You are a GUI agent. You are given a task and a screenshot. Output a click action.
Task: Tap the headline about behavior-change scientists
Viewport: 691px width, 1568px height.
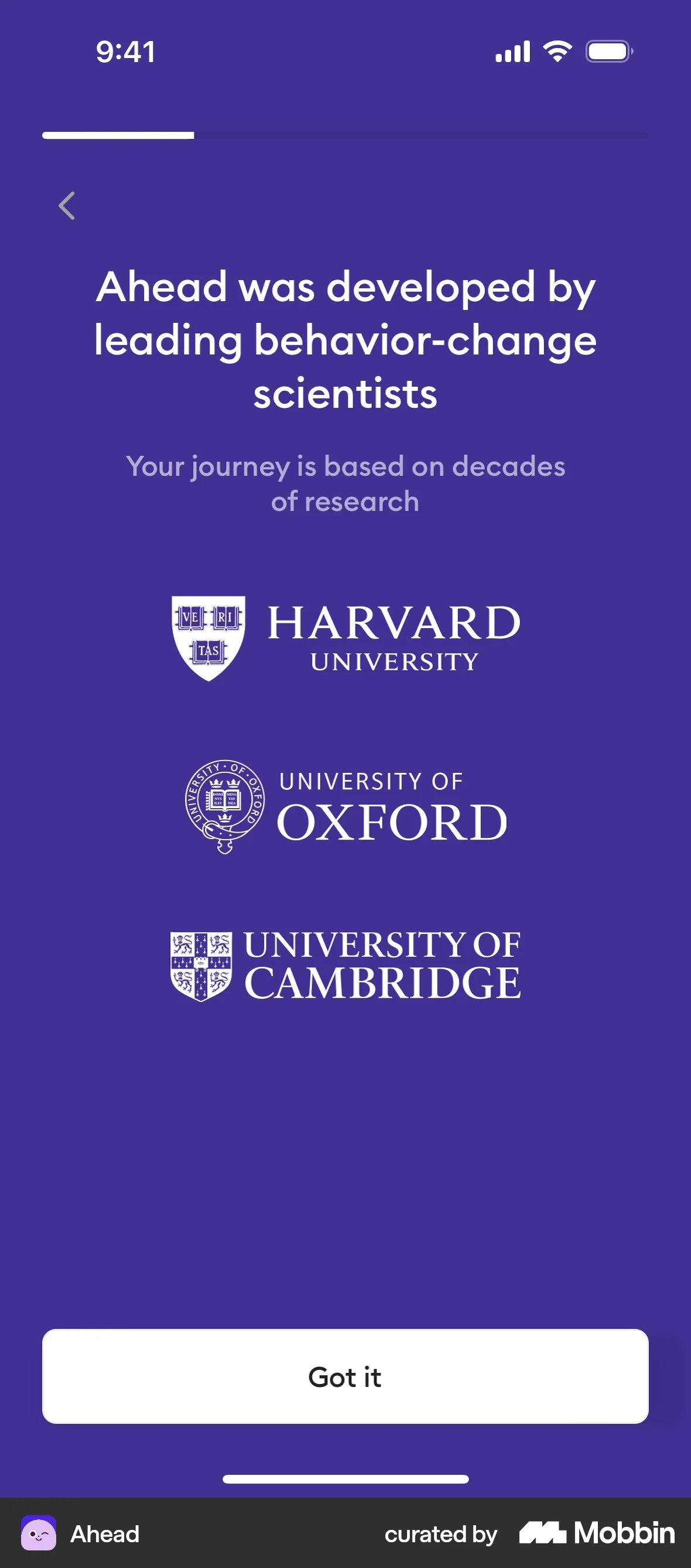345,339
